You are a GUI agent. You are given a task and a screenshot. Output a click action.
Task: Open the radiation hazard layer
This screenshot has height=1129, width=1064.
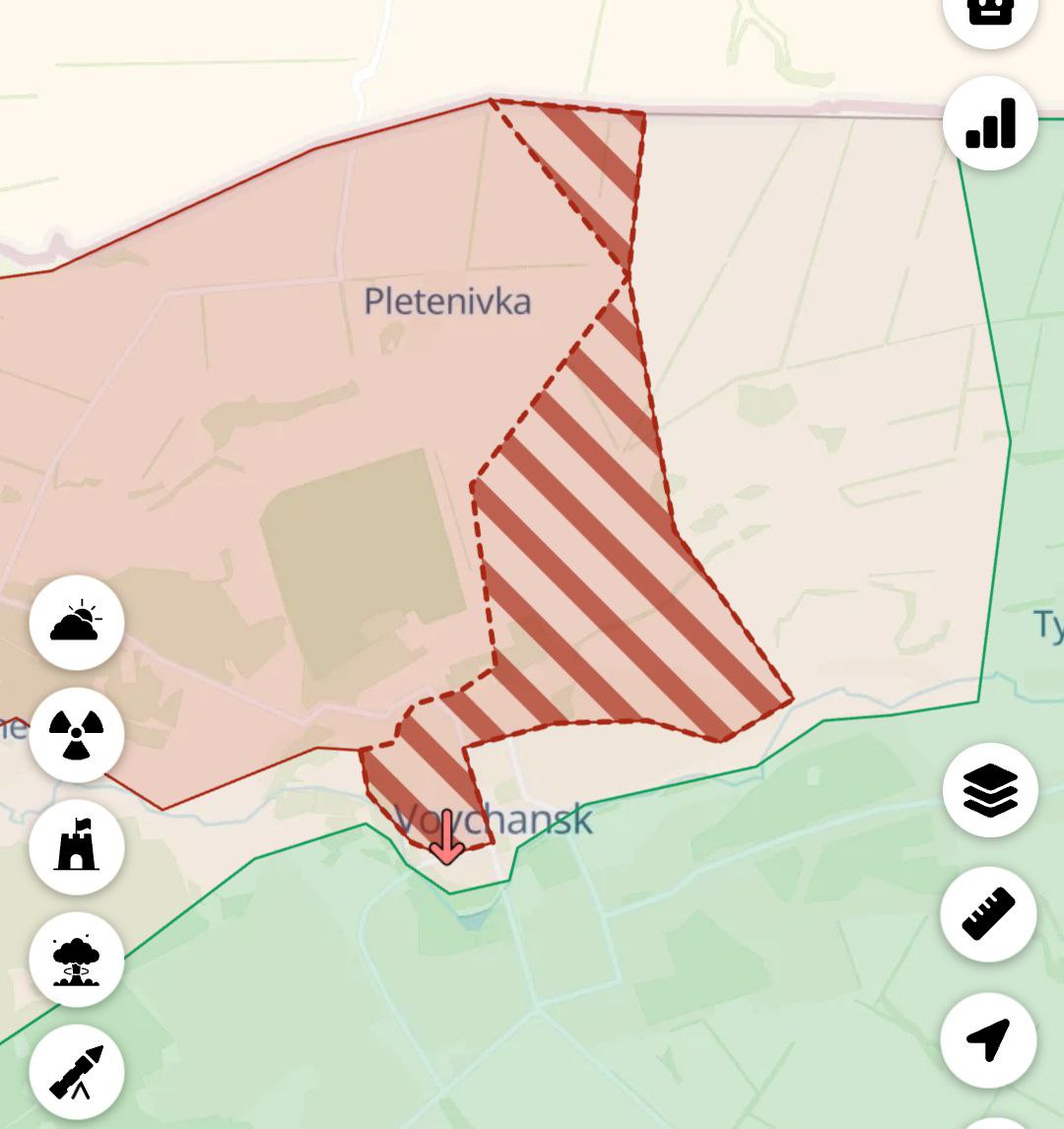click(x=77, y=735)
